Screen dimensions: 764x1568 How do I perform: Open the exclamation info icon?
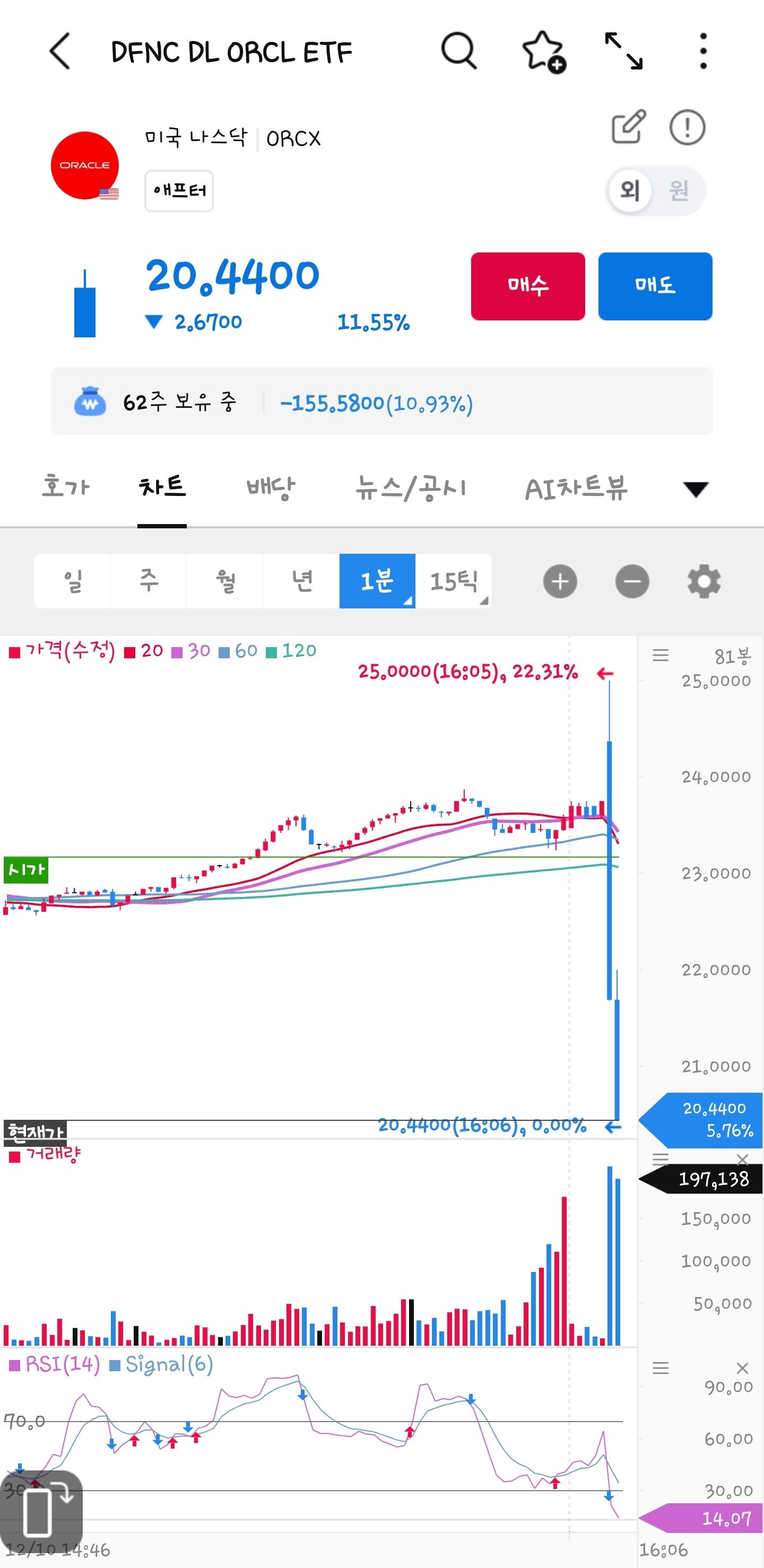coord(687,127)
